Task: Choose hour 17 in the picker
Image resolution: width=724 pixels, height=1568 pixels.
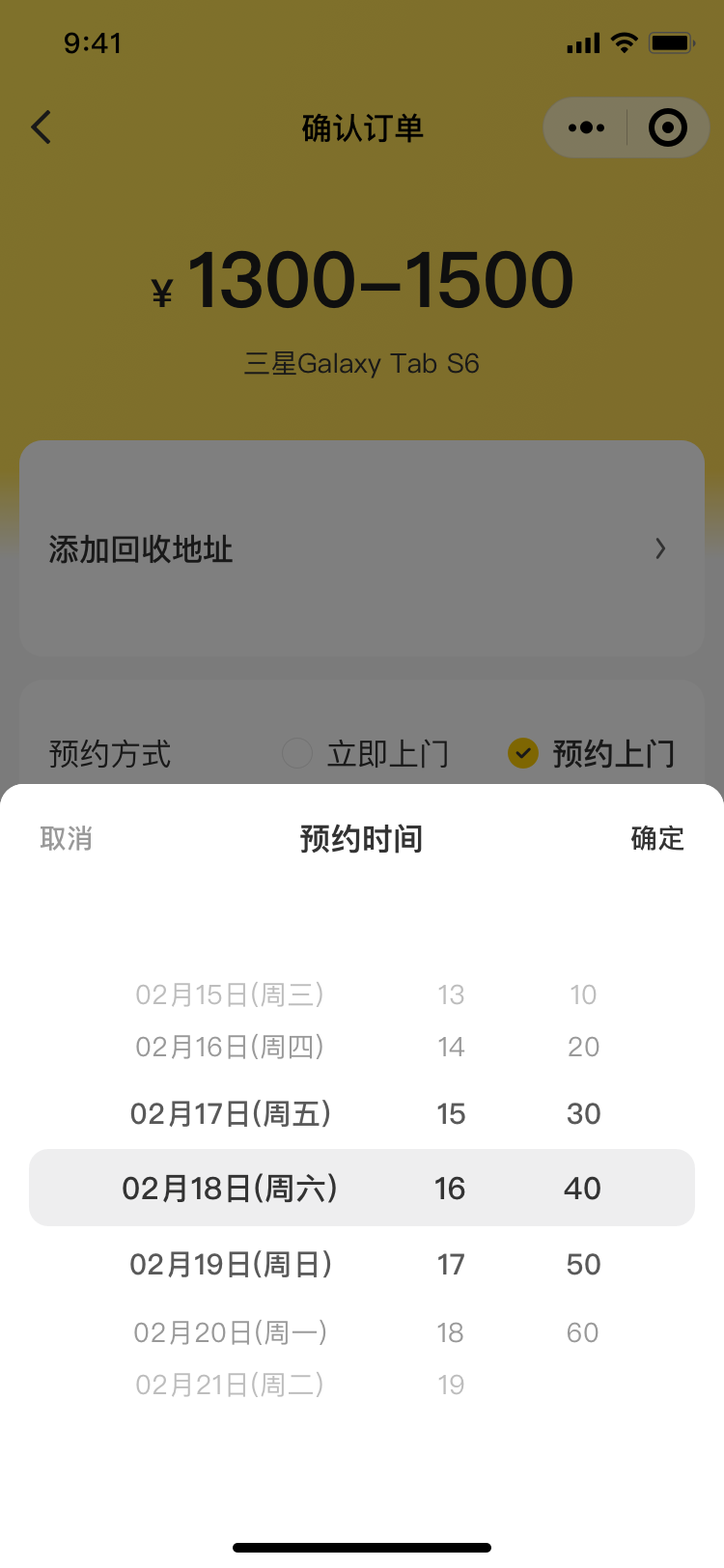Action: coord(451,1264)
